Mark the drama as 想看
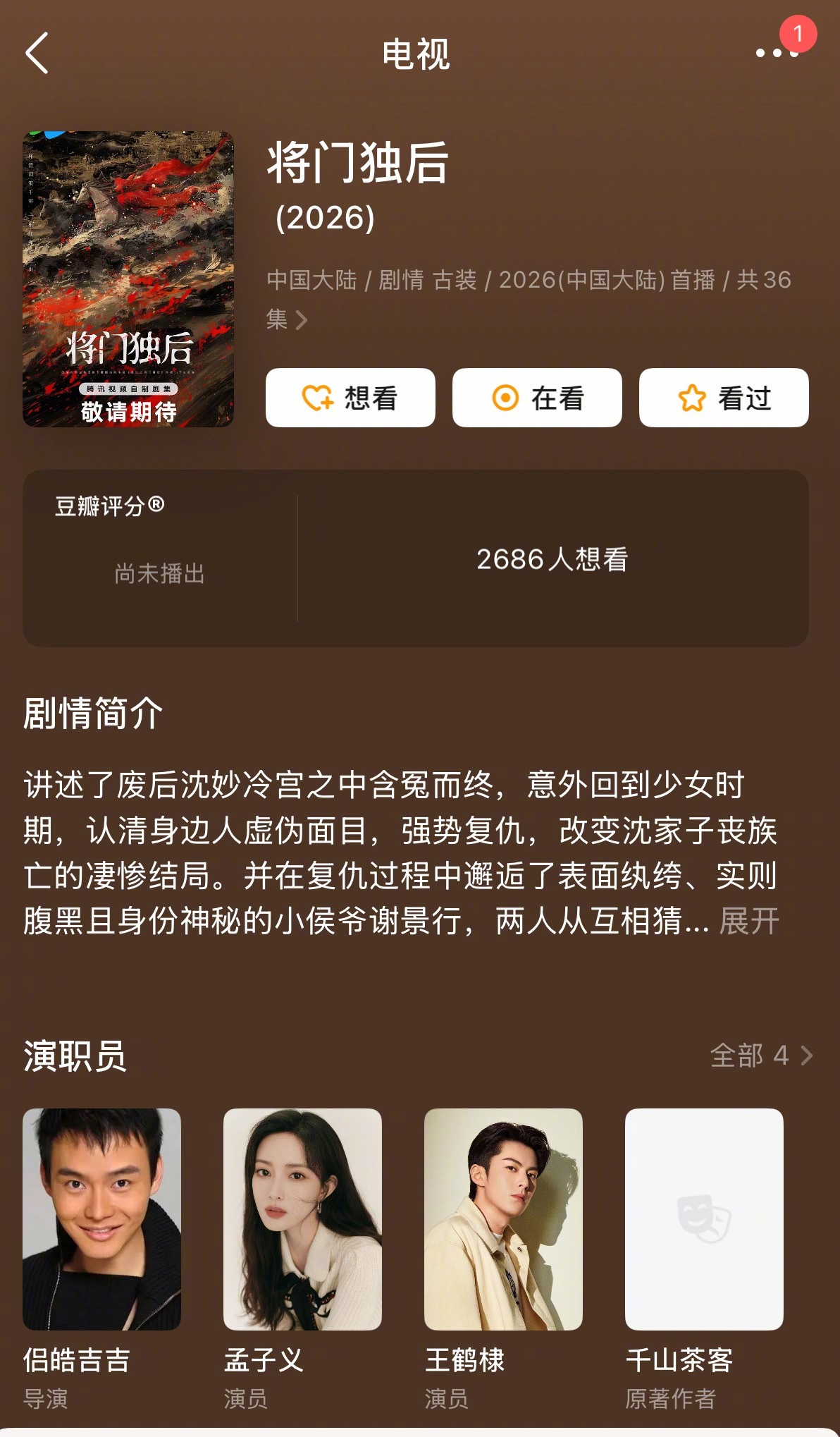The image size is (840, 1437). 350,398
